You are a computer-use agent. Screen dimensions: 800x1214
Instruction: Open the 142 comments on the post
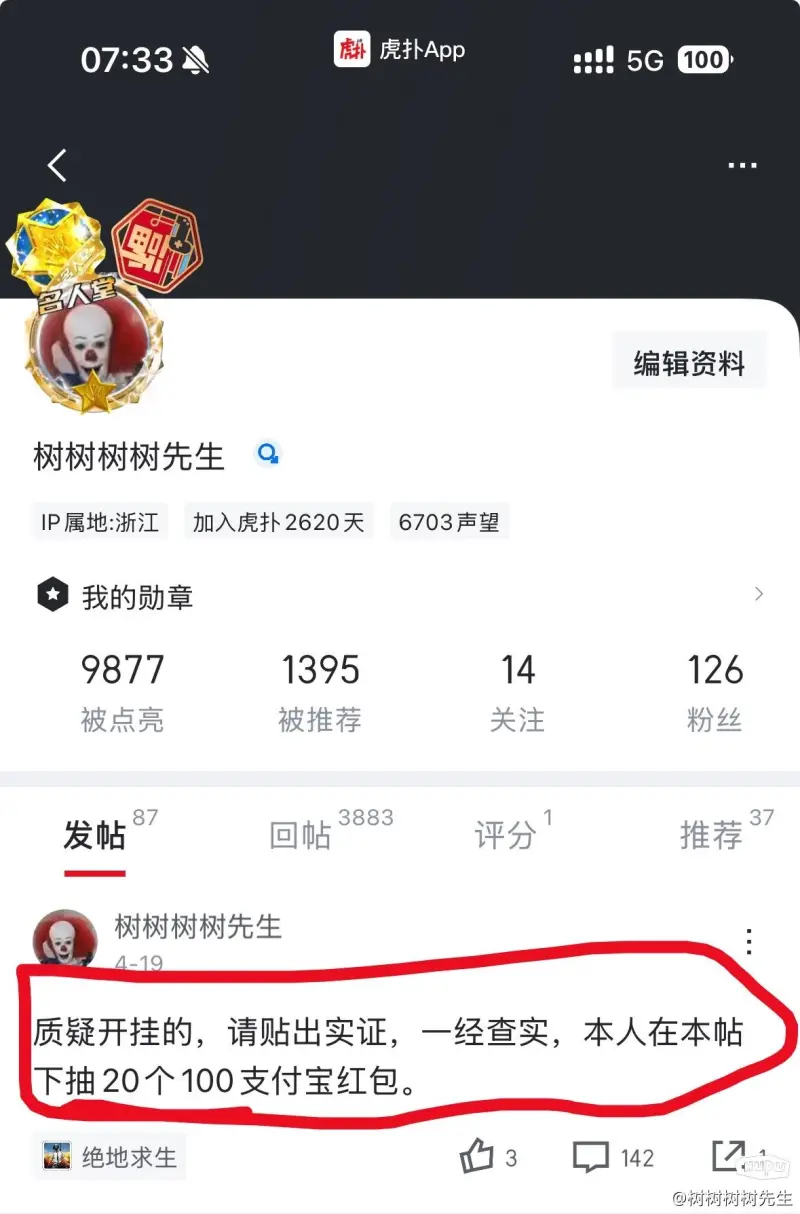pos(592,1158)
